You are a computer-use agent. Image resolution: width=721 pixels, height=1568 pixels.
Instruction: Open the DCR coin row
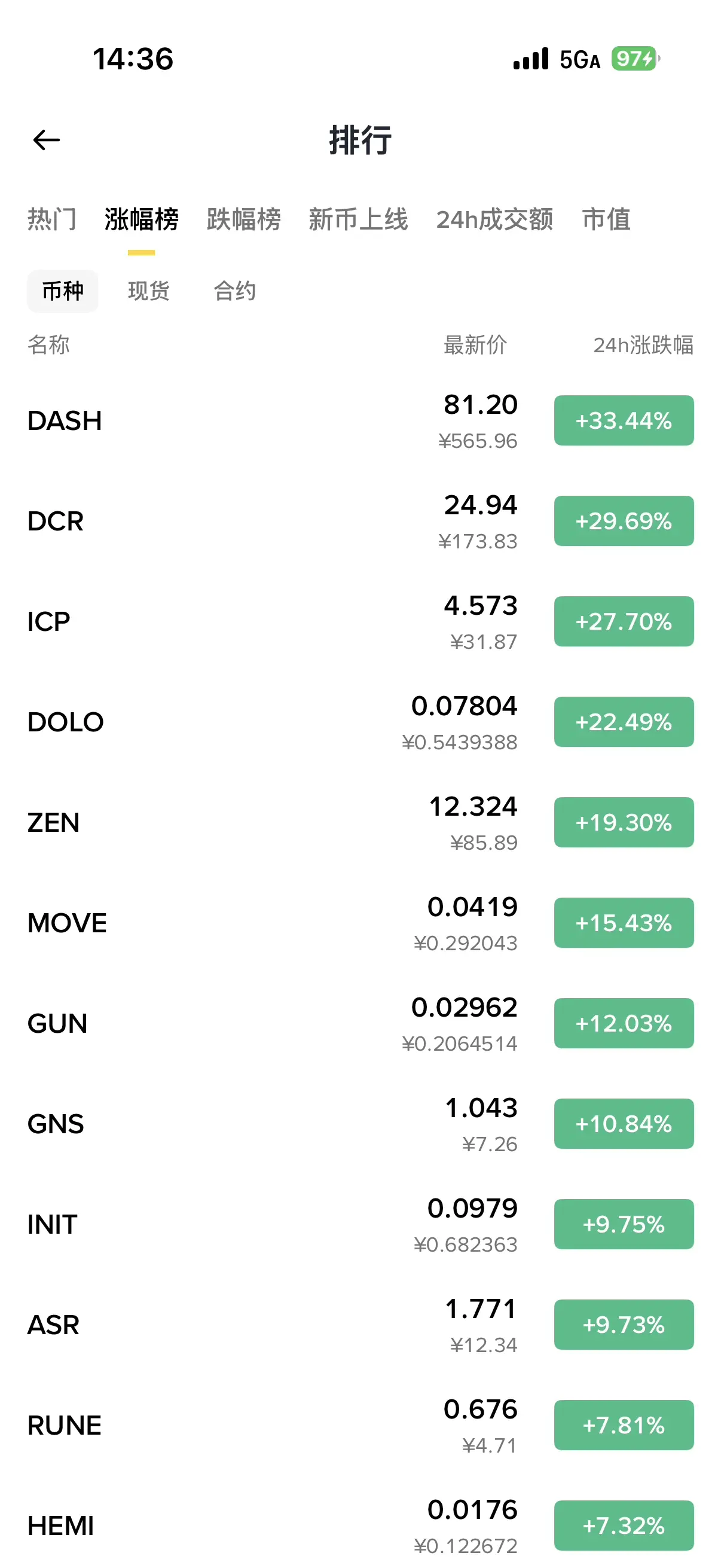[x=56, y=521]
